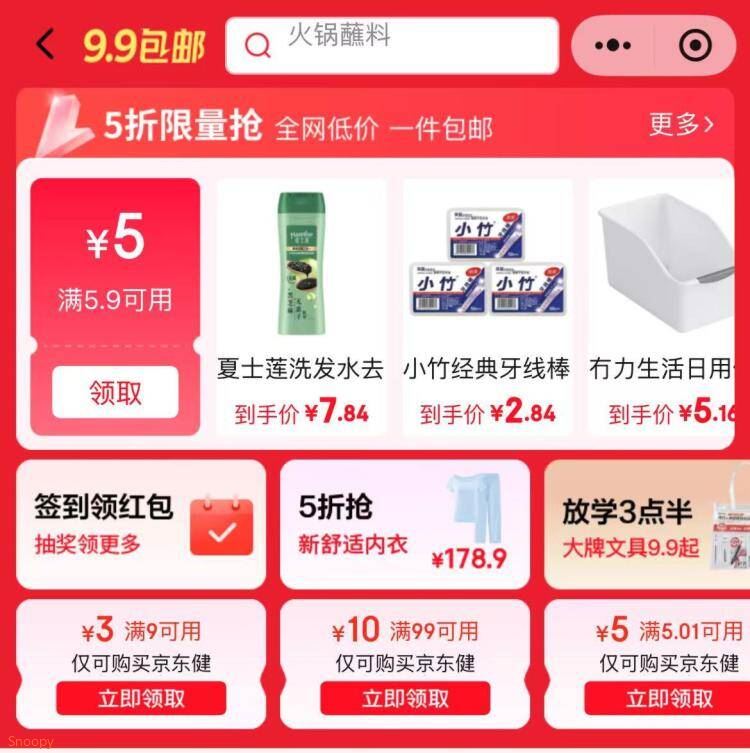Tap 领取 to claim the ¥5 coupon
The image size is (750, 753).
click(114, 391)
